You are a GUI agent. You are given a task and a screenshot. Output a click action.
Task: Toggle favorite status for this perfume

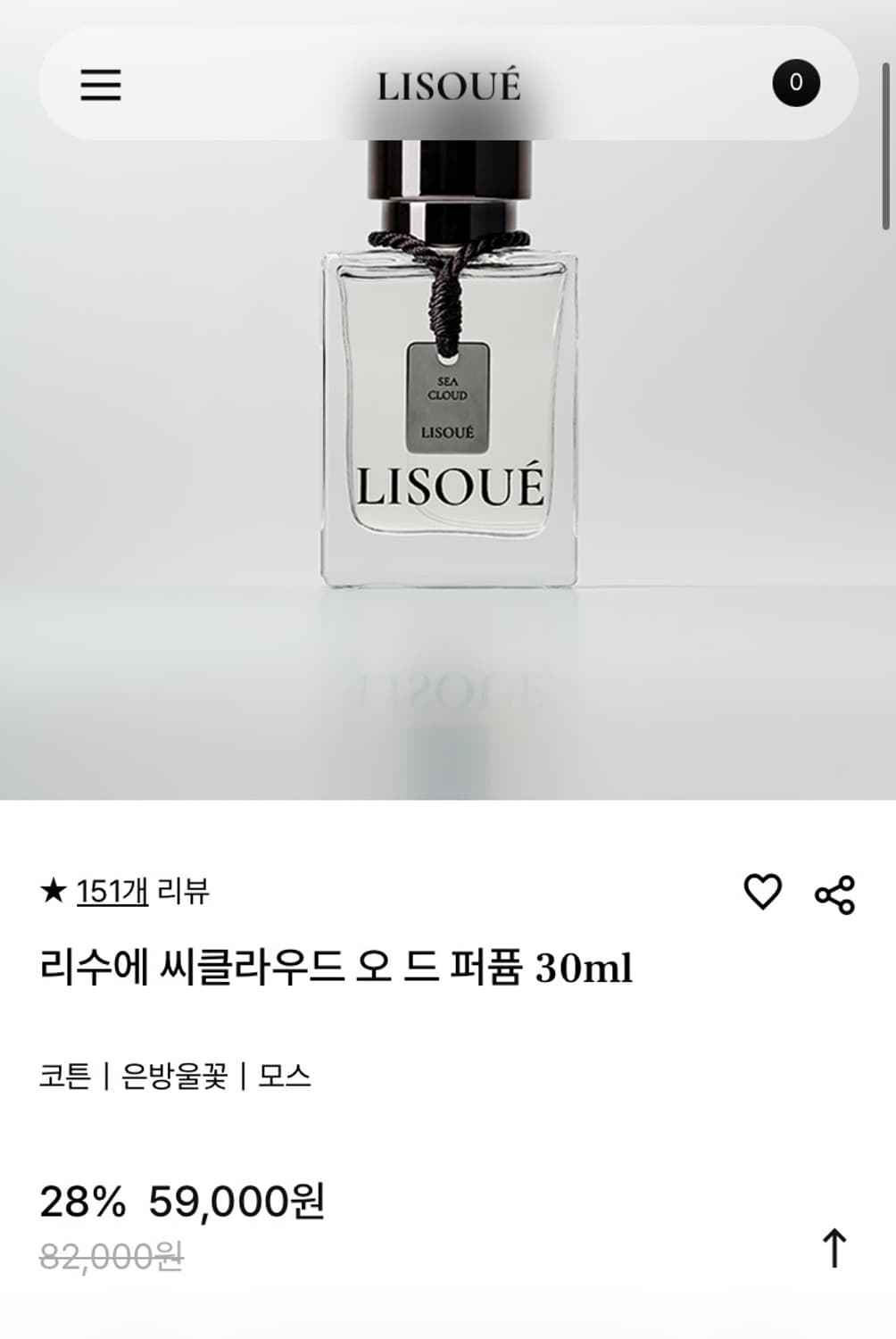click(x=765, y=888)
